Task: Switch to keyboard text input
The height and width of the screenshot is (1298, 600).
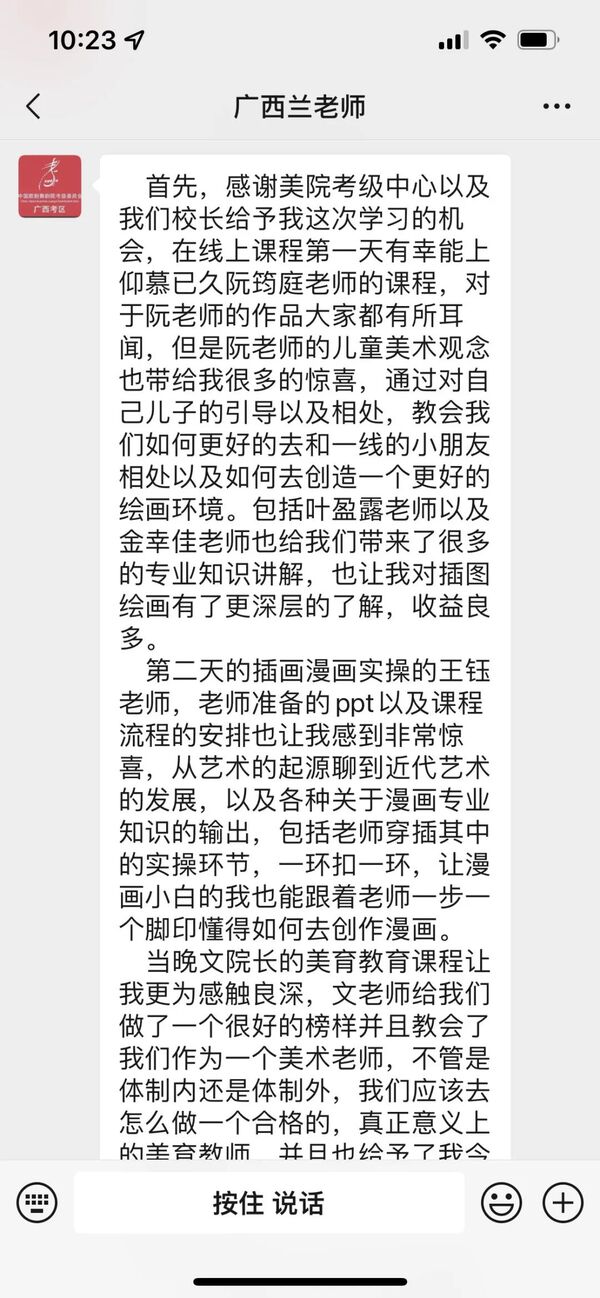Action: pyautogui.click(x=37, y=1201)
